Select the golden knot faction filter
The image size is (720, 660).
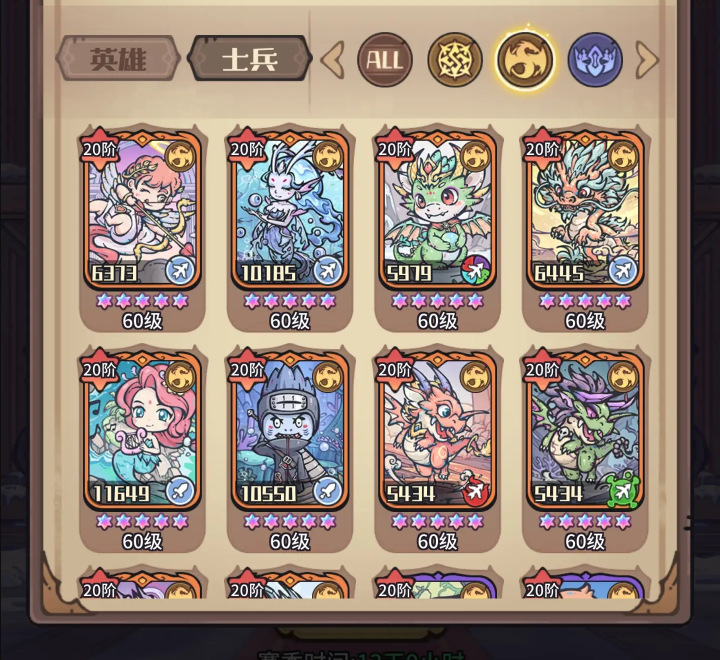[x=455, y=60]
